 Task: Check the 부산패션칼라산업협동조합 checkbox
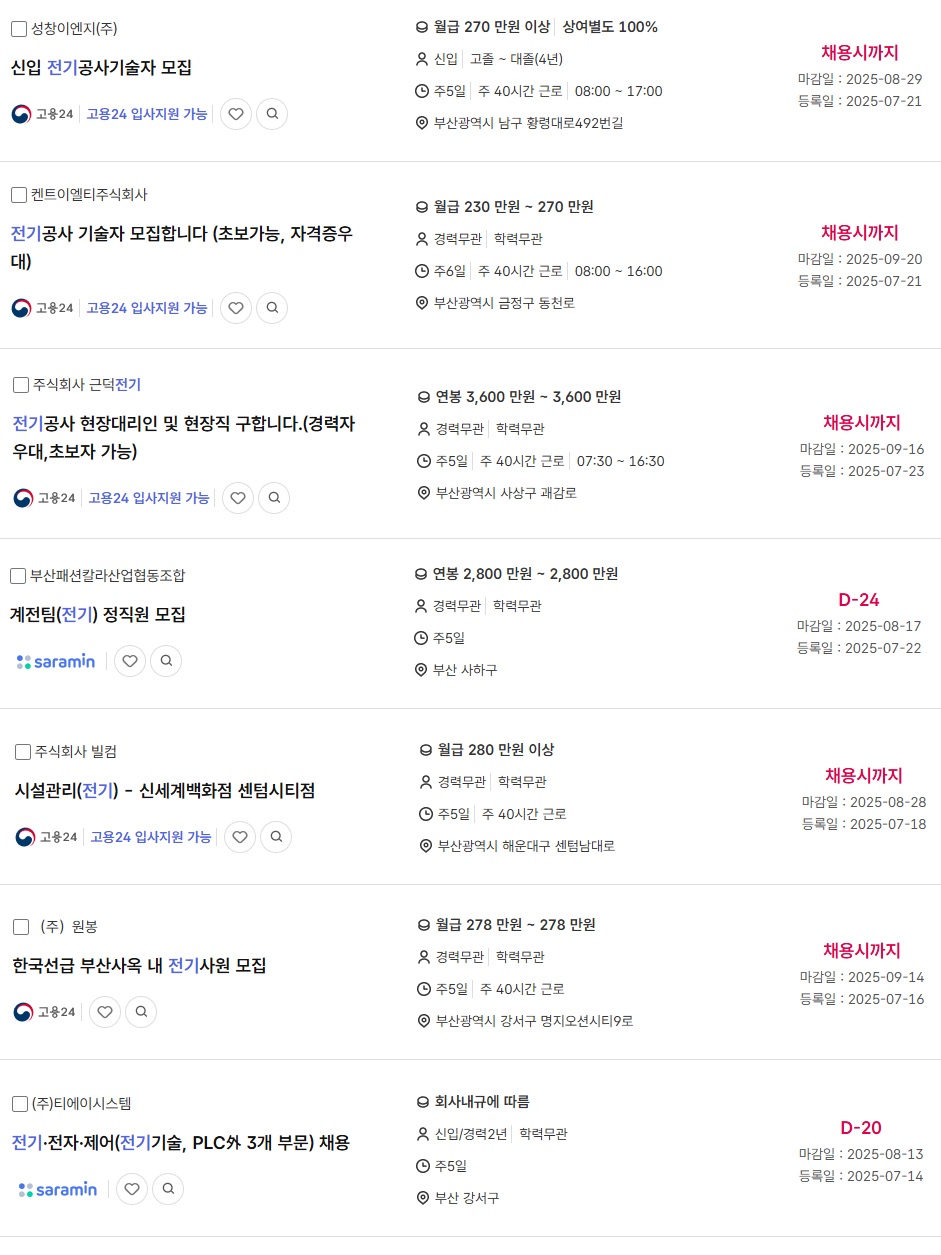coord(18,576)
